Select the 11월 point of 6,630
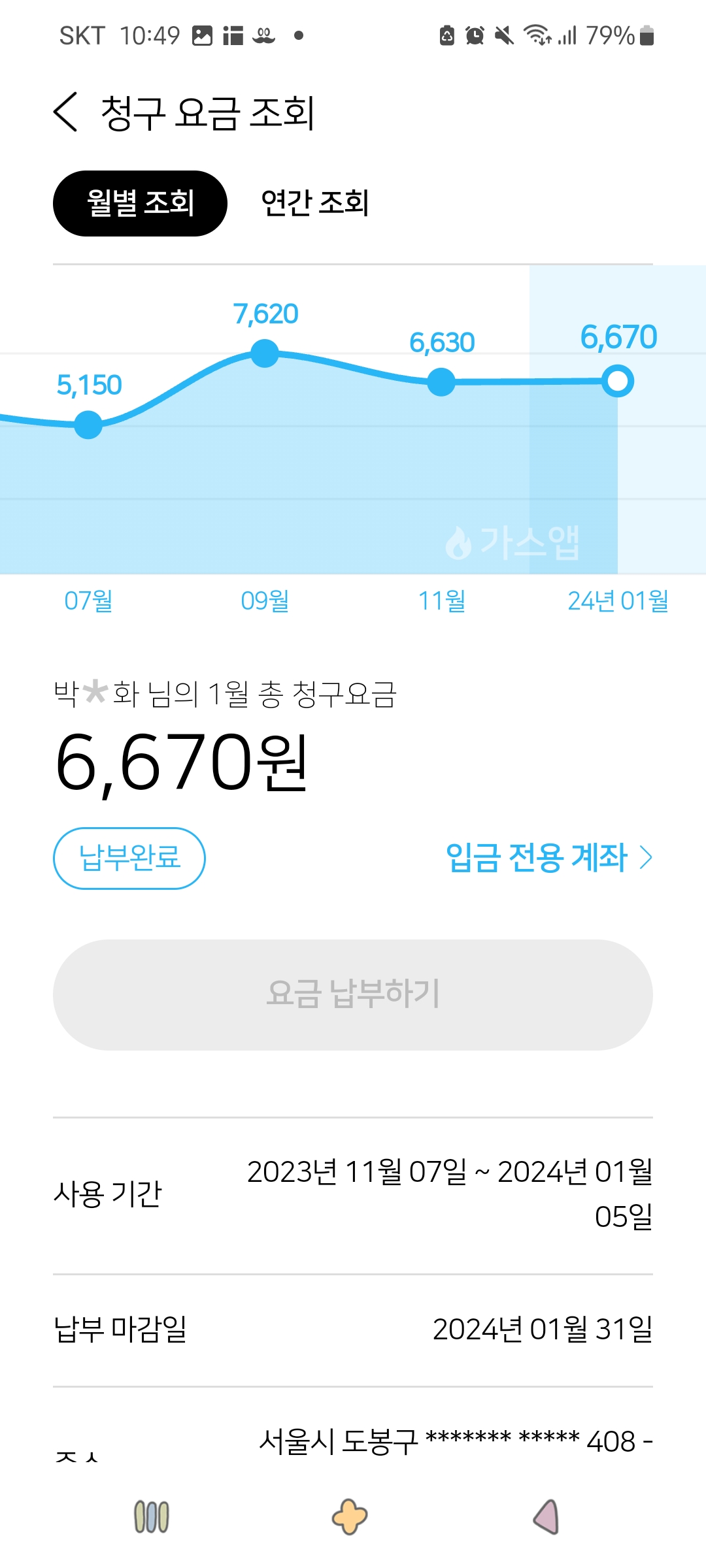 441,382
